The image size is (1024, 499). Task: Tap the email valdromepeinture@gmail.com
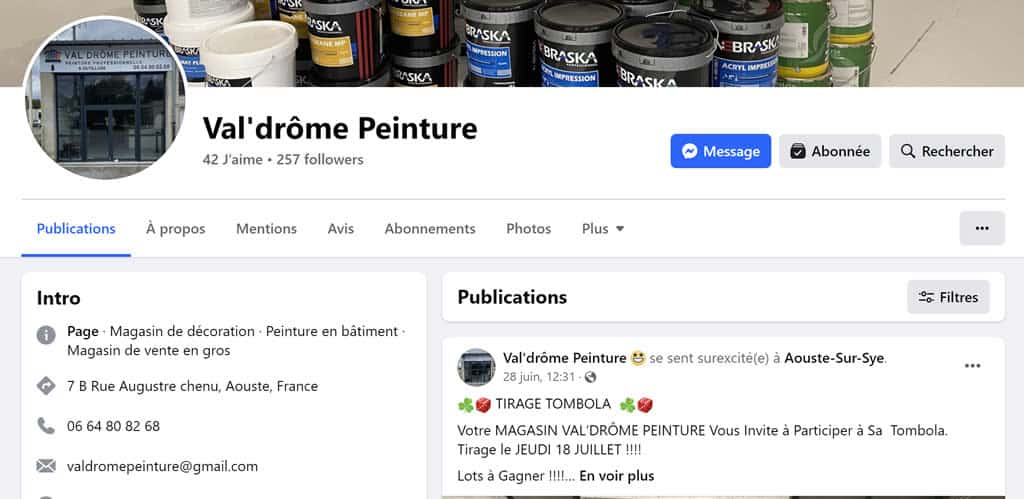coord(162,466)
